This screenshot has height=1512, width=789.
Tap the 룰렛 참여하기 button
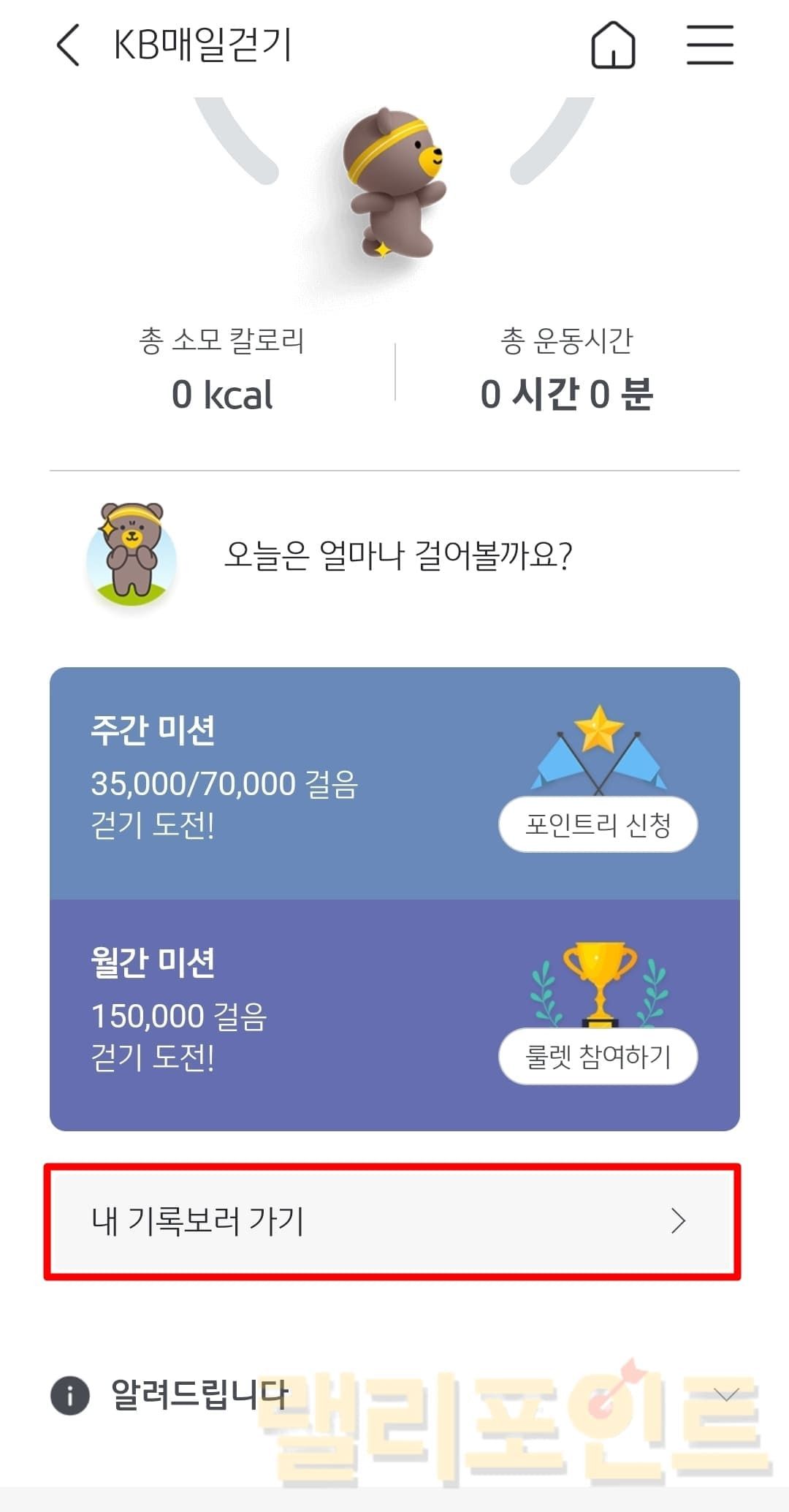[x=598, y=1057]
